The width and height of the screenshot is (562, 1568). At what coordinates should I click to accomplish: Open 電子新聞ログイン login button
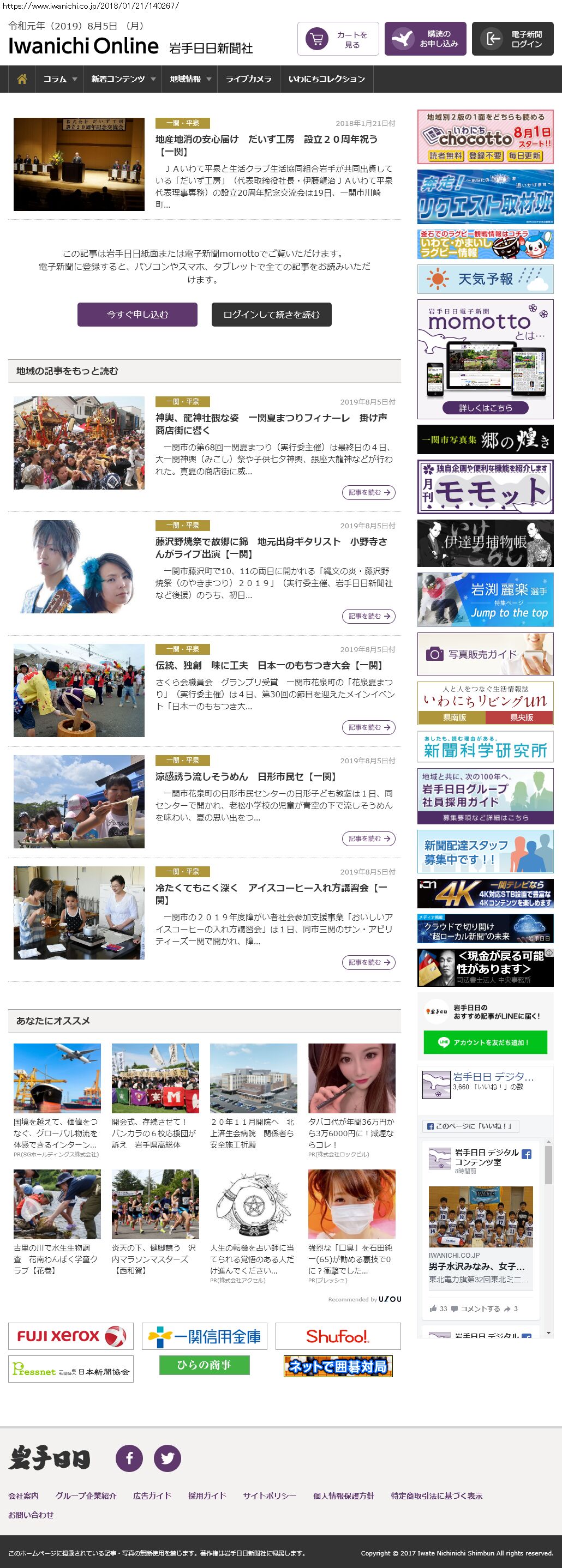[x=512, y=39]
